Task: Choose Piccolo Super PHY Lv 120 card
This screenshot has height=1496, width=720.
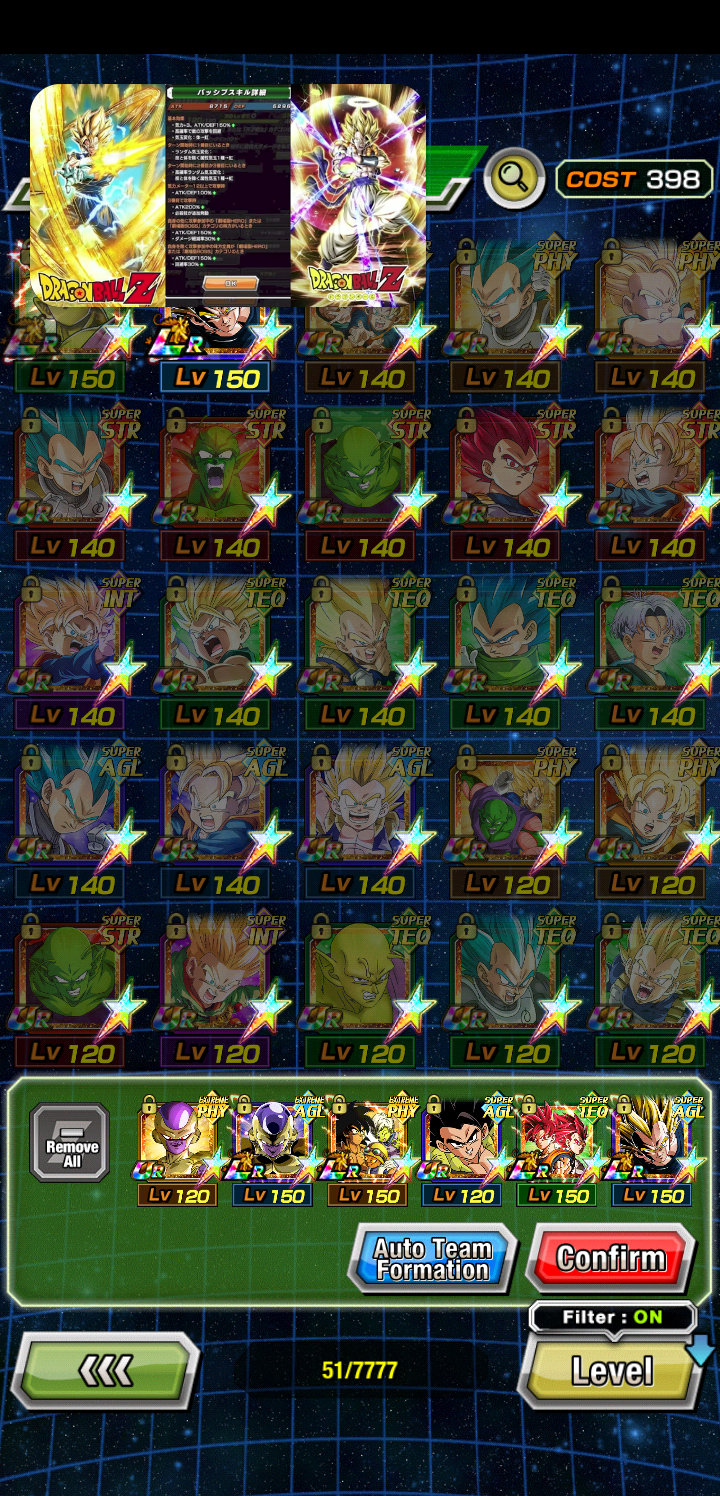Action: [x=508, y=820]
